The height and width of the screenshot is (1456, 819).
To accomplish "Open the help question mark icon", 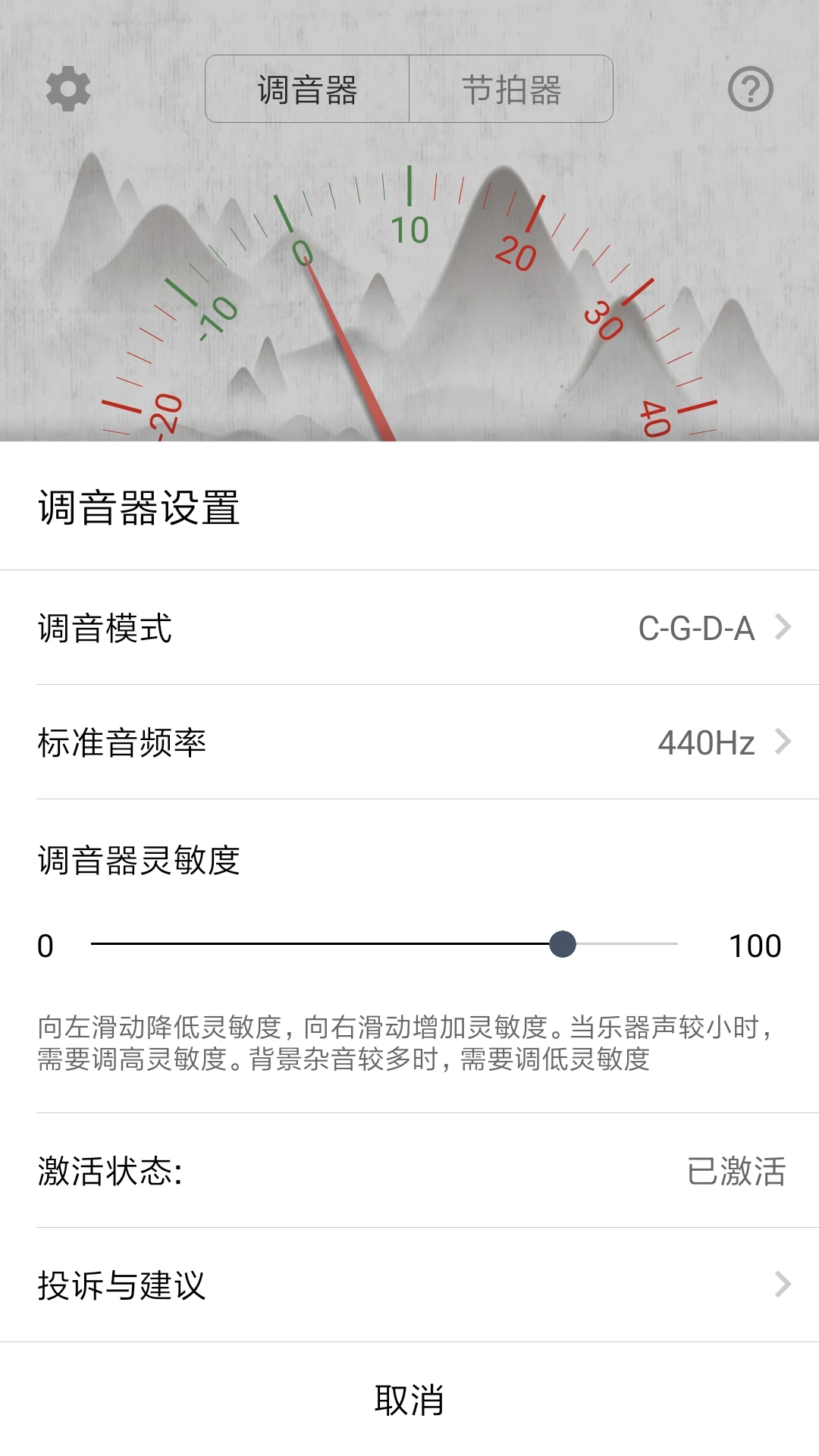I will 751,89.
